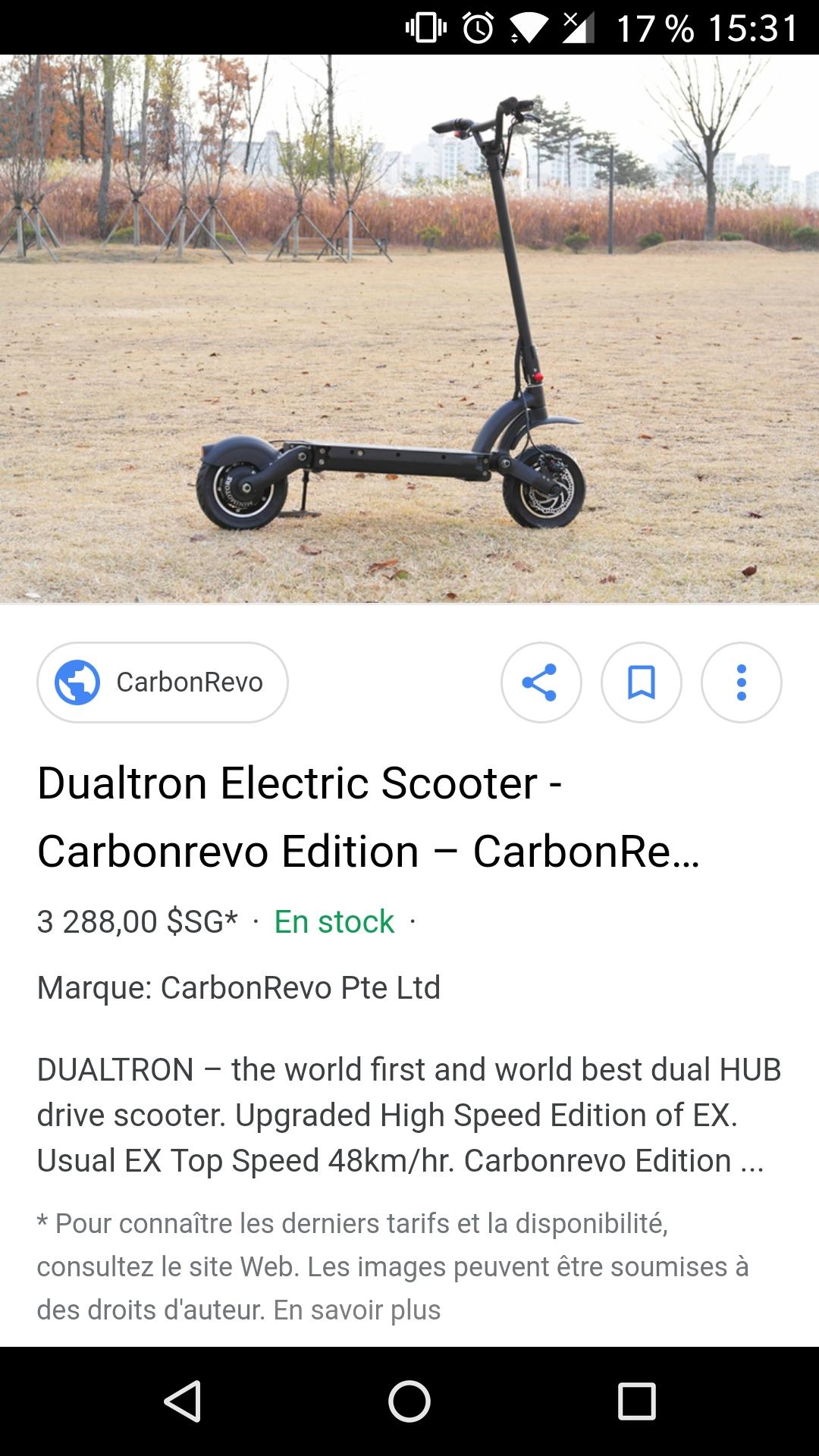Share this scooter image result
The width and height of the screenshot is (819, 1456).
click(x=541, y=682)
